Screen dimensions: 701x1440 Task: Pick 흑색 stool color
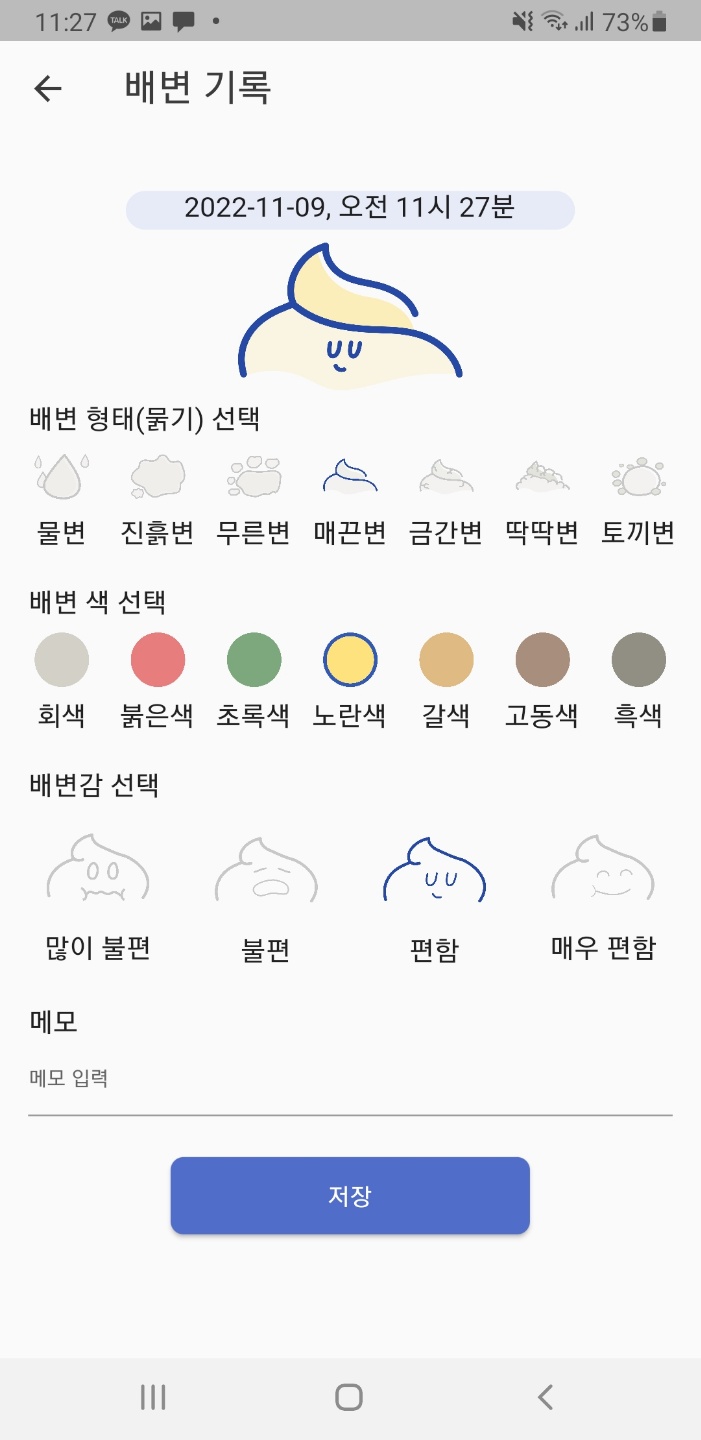click(638, 660)
